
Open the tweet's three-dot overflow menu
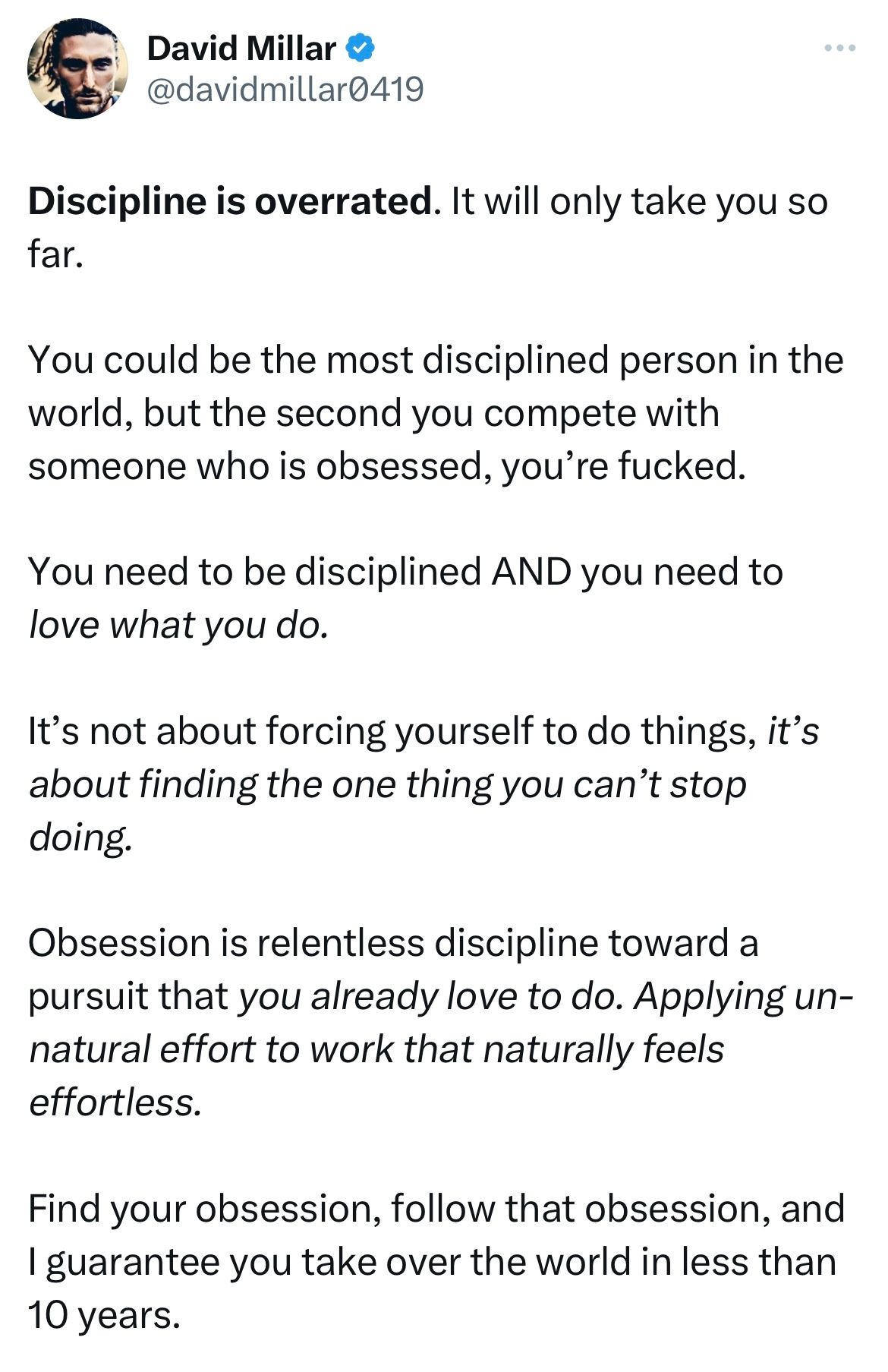pos(839,49)
